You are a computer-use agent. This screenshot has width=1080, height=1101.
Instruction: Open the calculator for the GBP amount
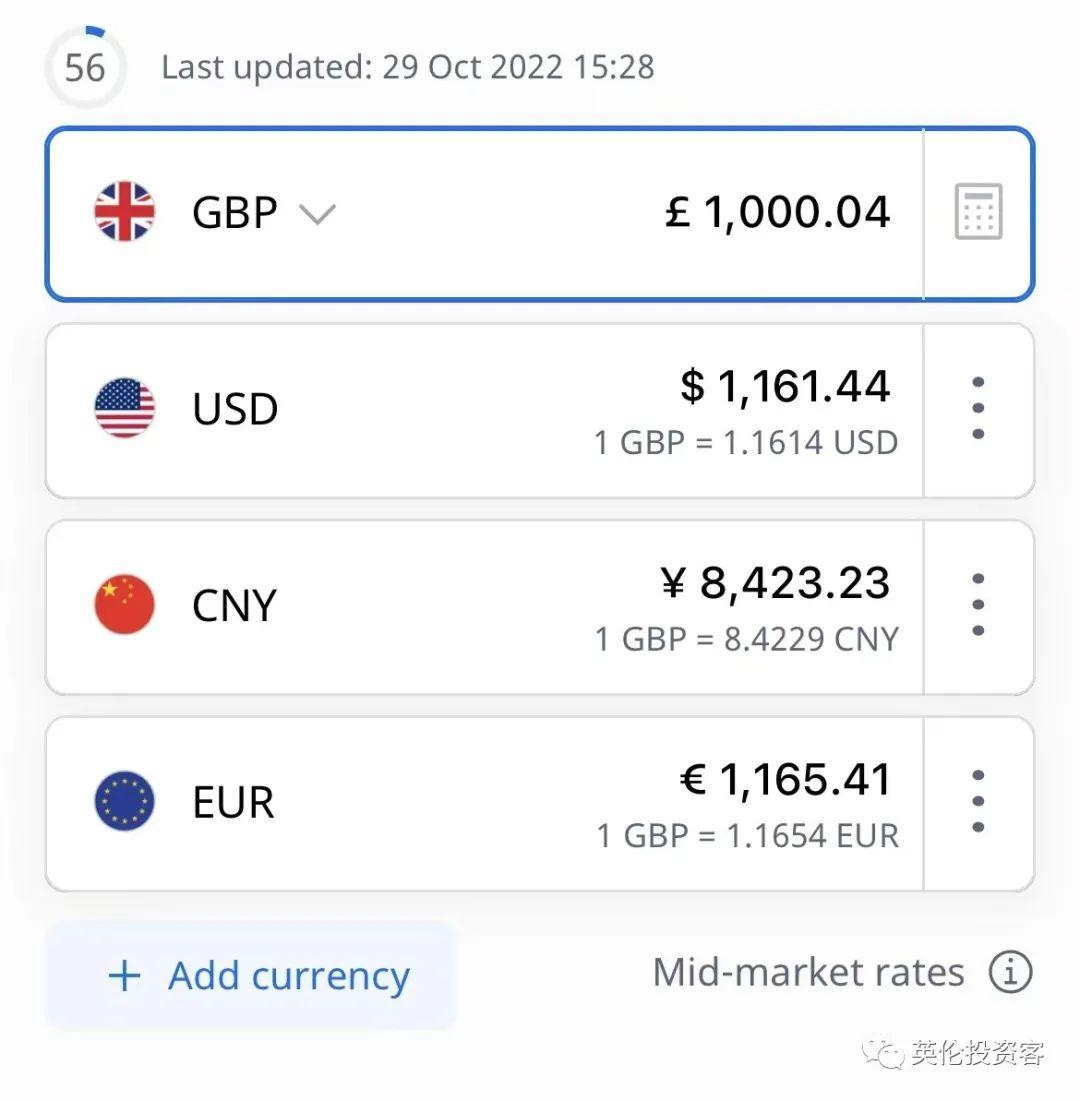[978, 210]
